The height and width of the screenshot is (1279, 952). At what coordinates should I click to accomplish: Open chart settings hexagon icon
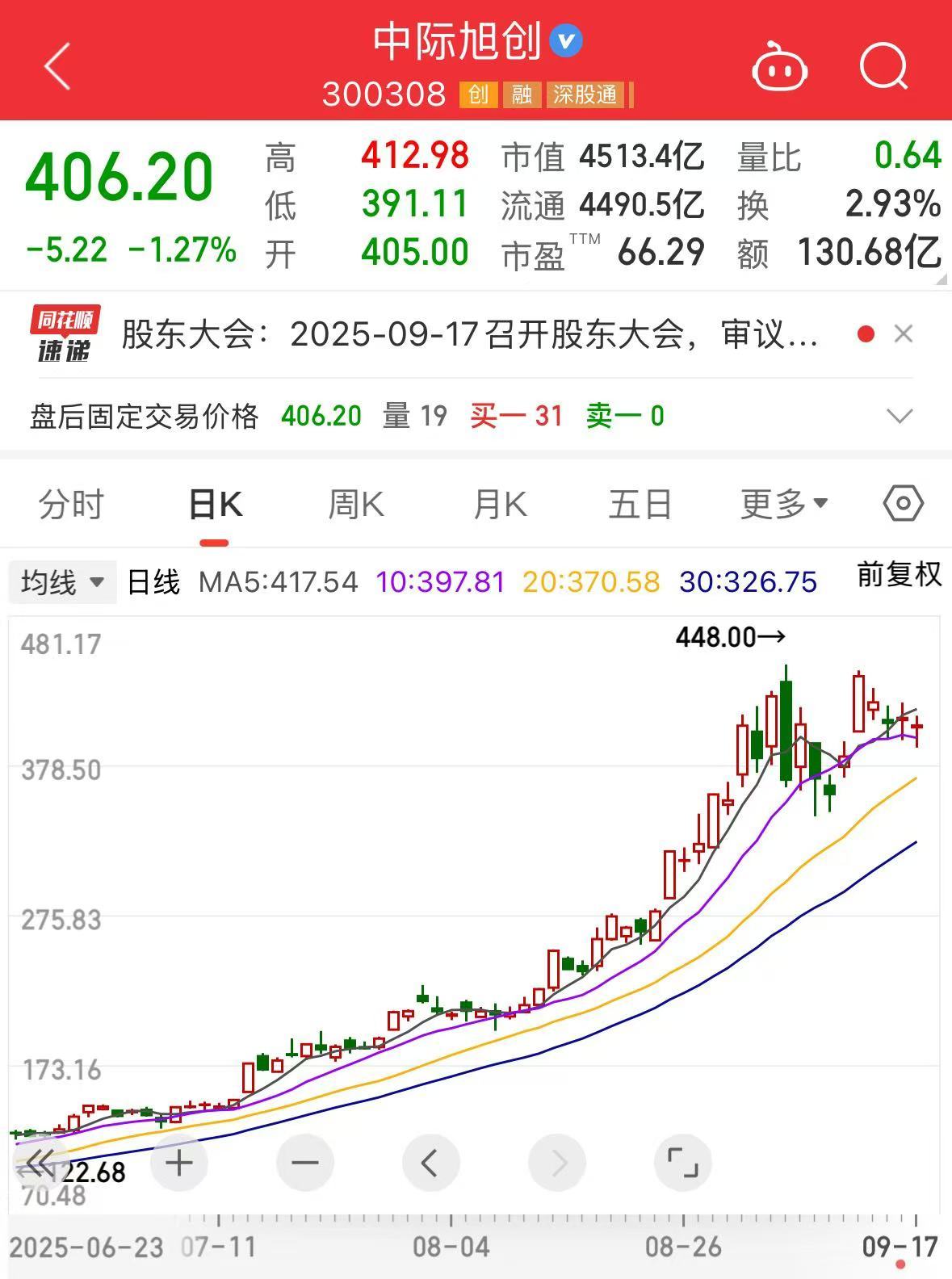pos(903,504)
